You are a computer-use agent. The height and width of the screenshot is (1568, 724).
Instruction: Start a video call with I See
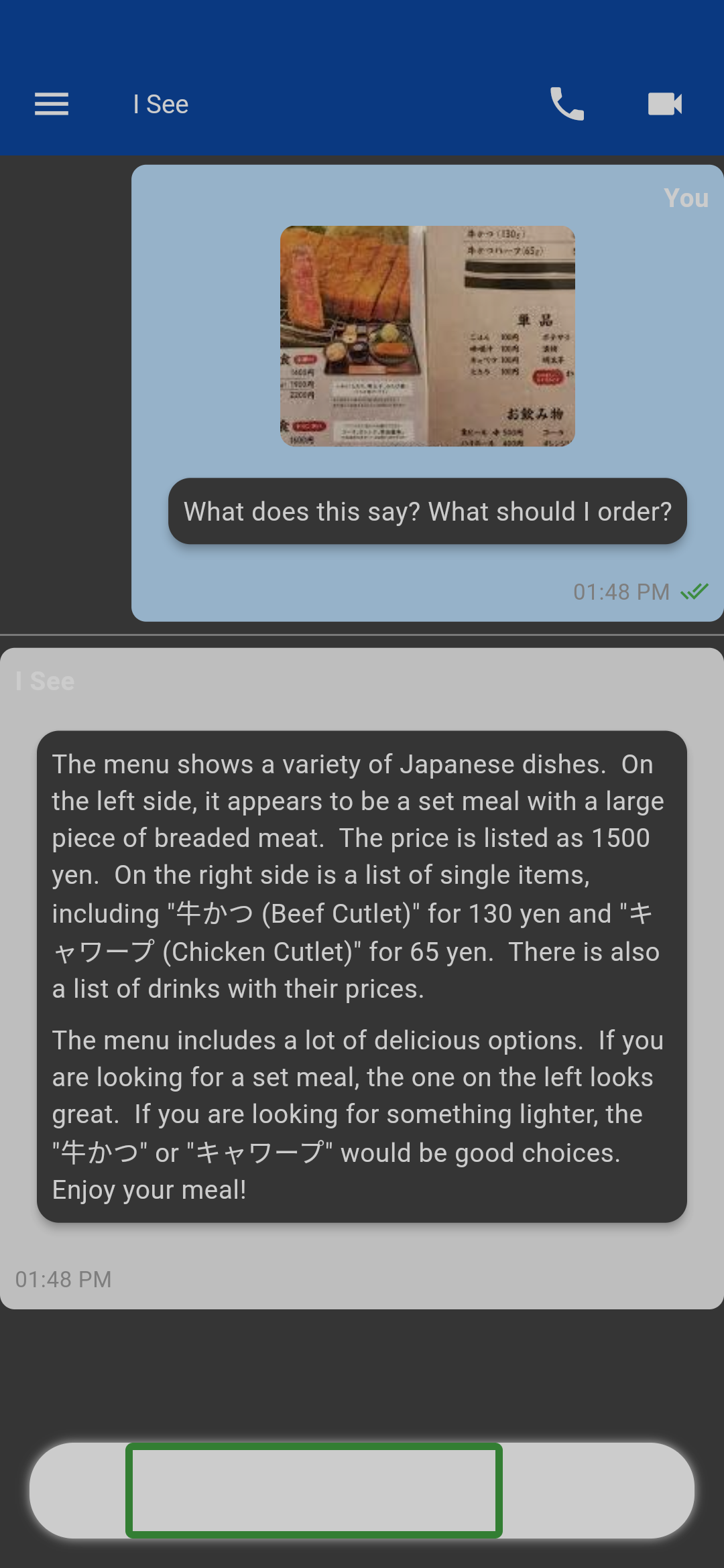click(665, 105)
